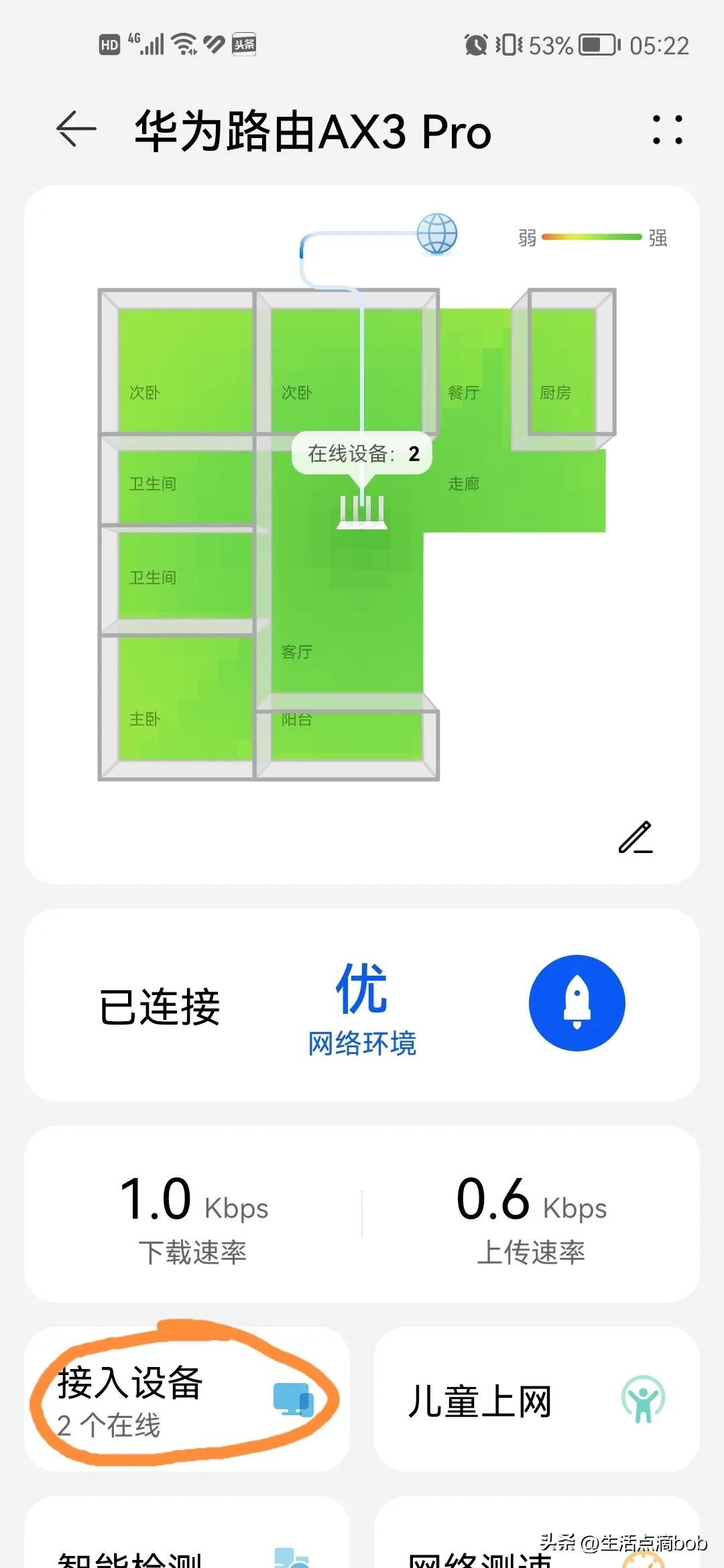Tap the Wi-Fi status bar icon
The width and height of the screenshot is (724, 1568).
click(x=182, y=44)
